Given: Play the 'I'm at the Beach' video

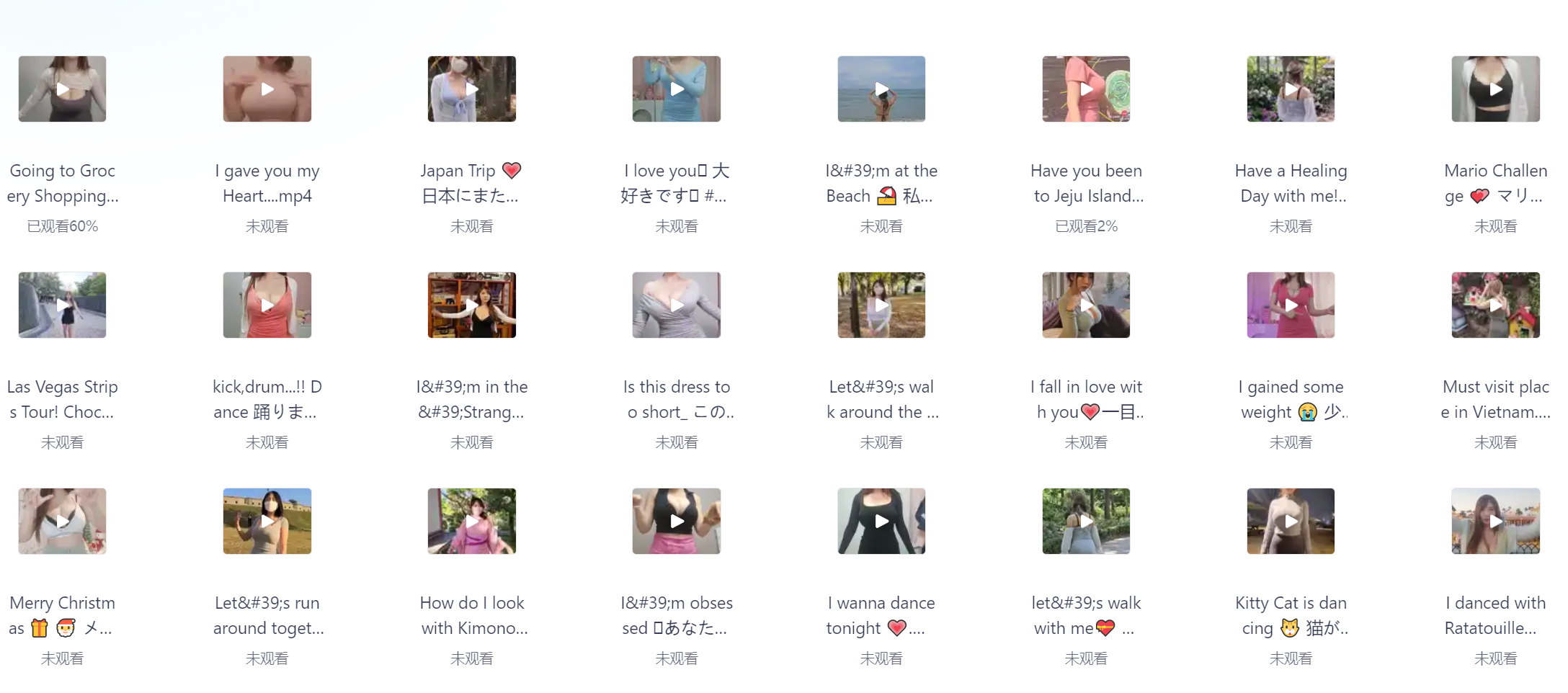Looking at the screenshot, I should coord(881,89).
